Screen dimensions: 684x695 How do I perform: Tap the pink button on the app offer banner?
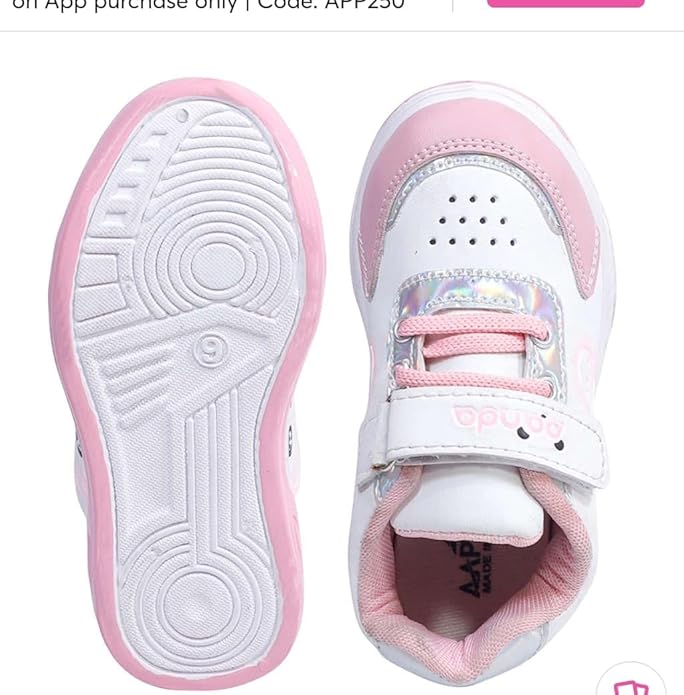tap(565, 3)
